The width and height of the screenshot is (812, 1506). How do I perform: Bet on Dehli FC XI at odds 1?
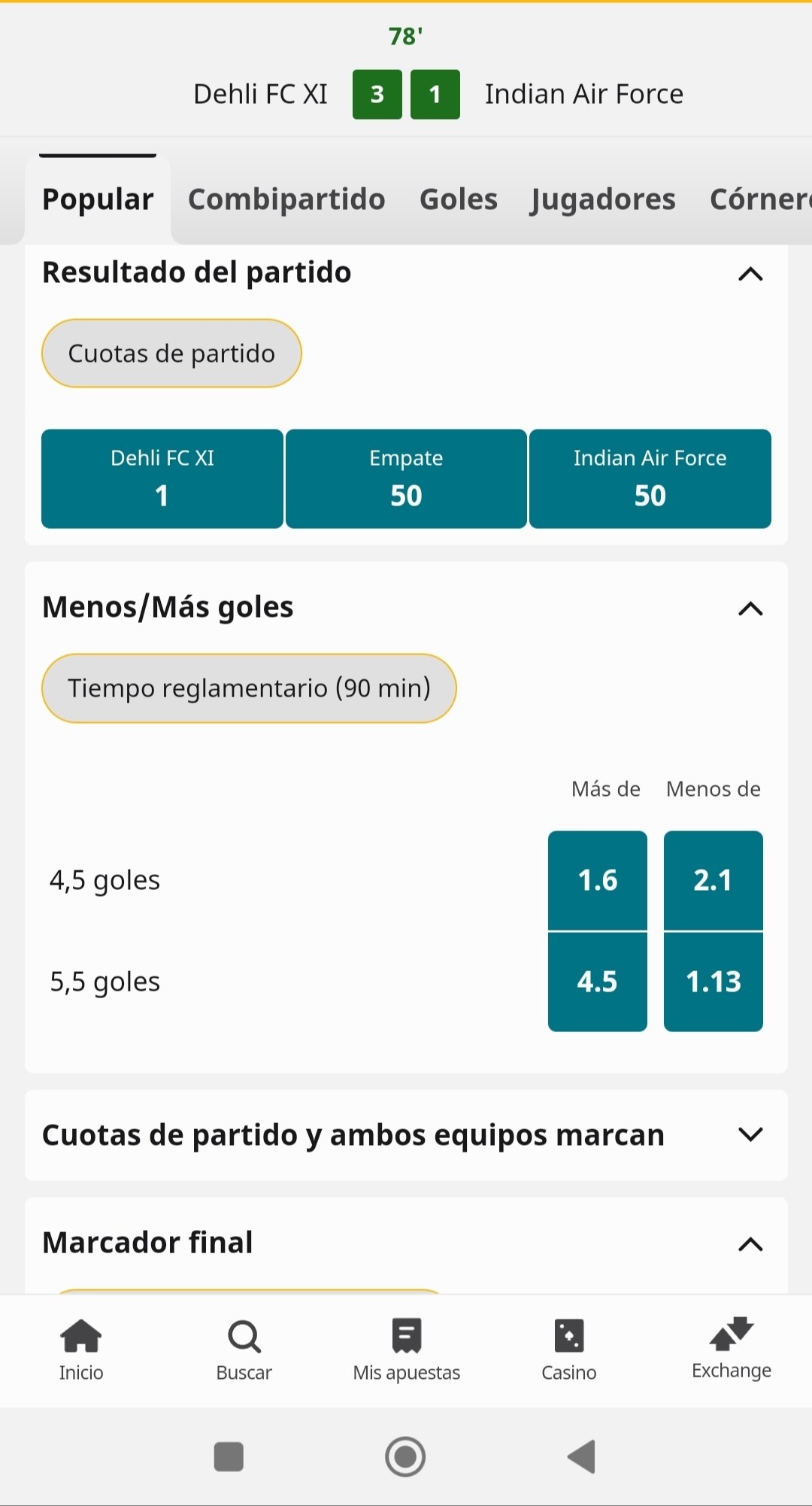point(162,478)
